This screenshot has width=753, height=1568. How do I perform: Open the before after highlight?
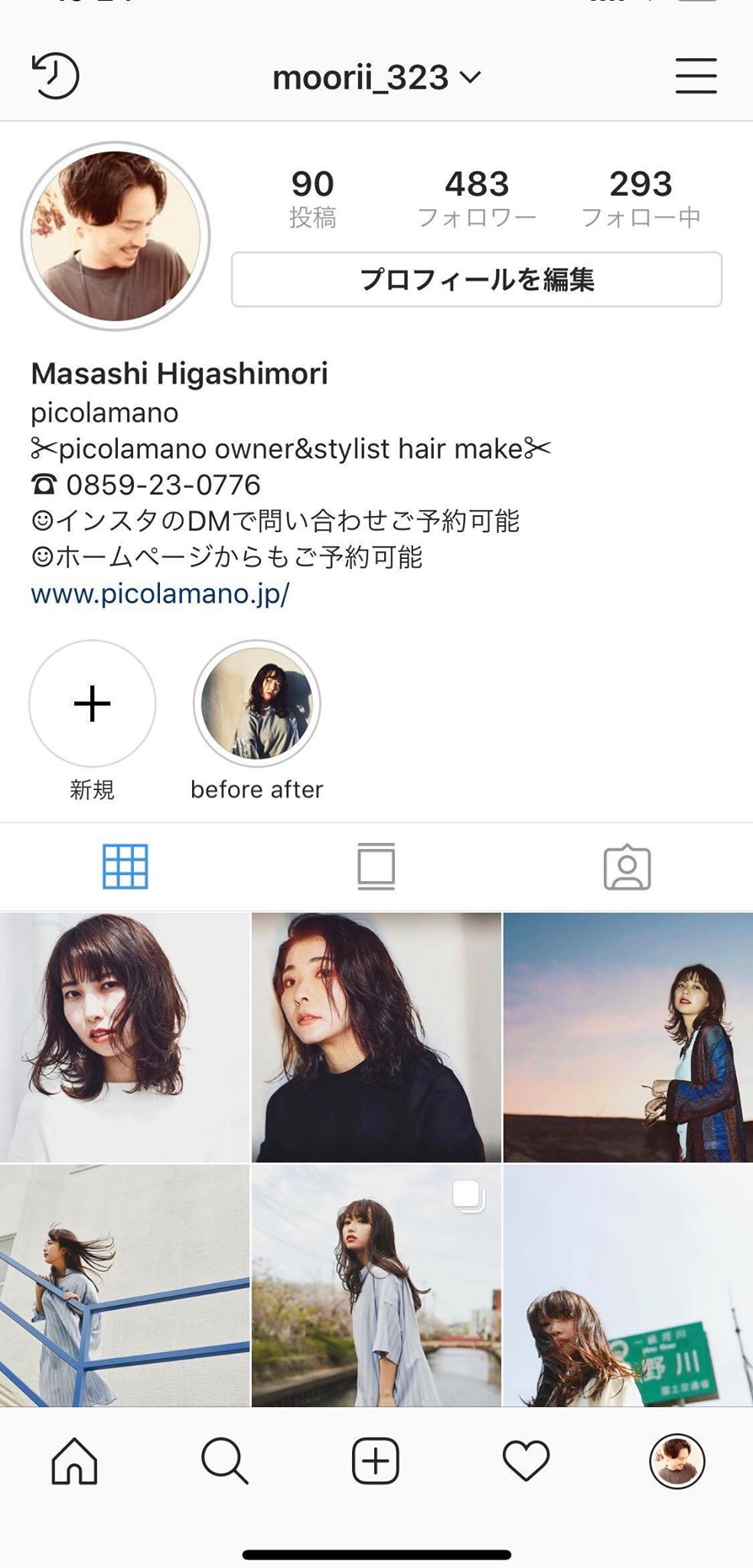[x=256, y=704]
